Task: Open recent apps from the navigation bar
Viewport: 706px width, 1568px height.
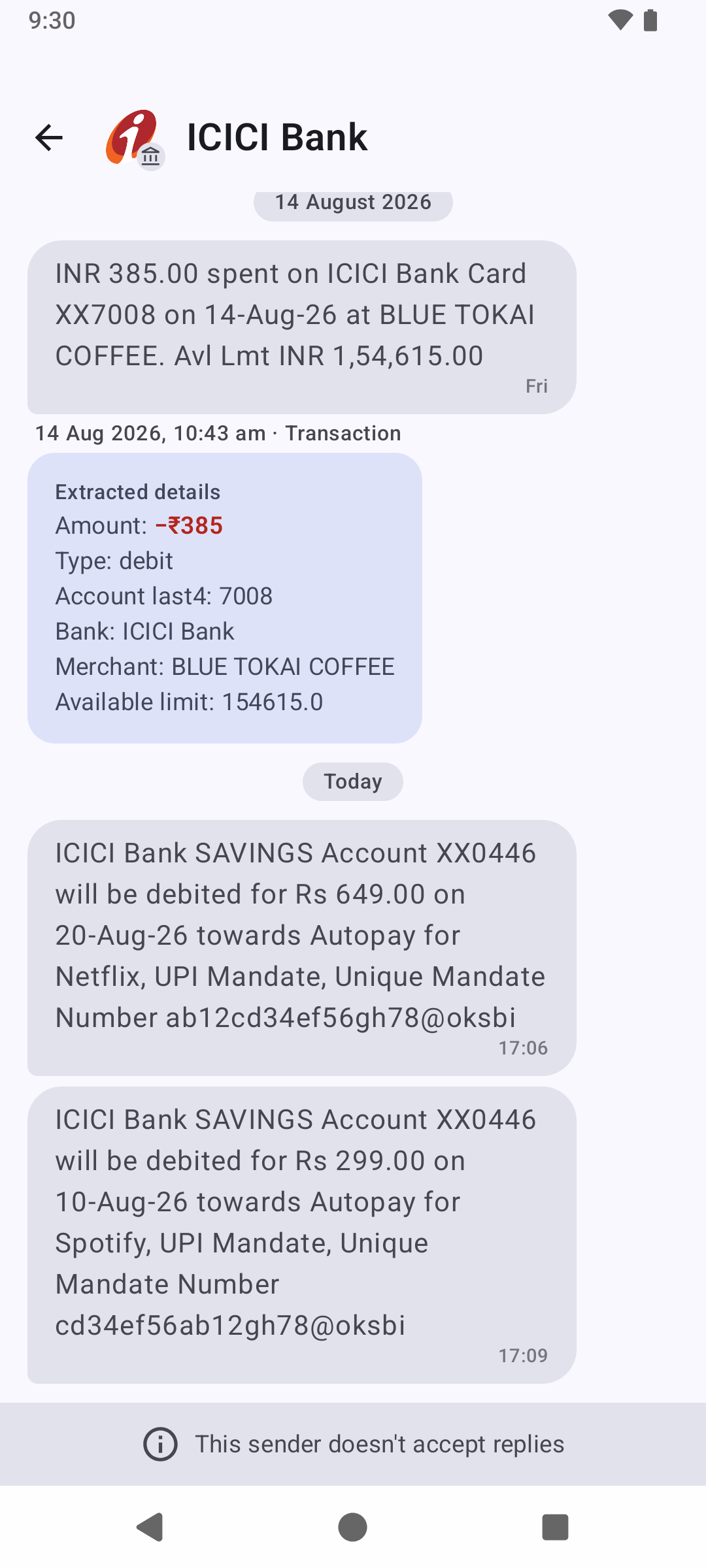Action: pos(555,1527)
